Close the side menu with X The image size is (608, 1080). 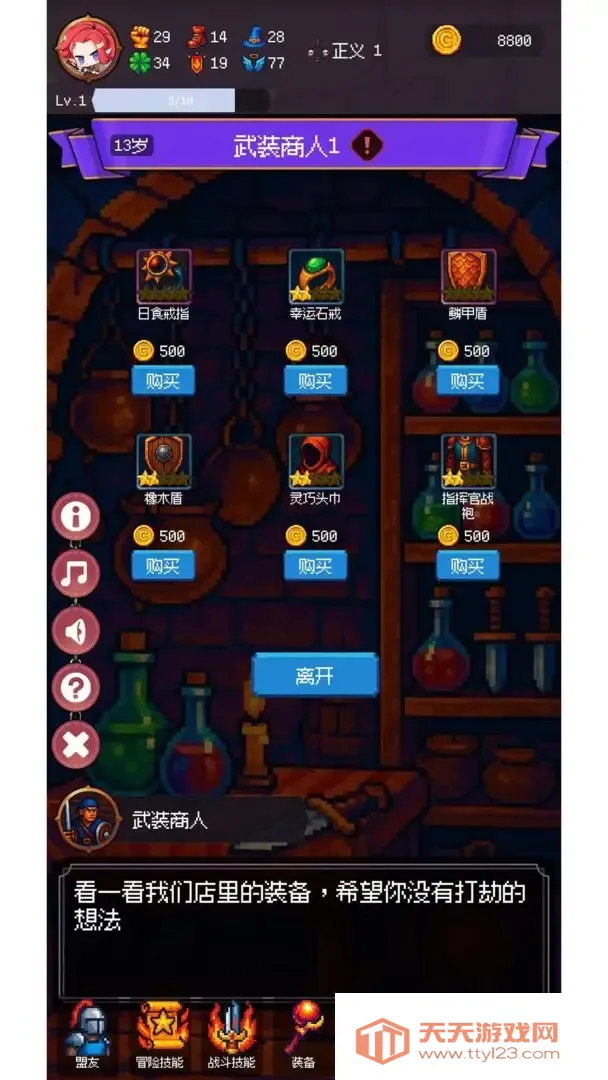[x=76, y=745]
